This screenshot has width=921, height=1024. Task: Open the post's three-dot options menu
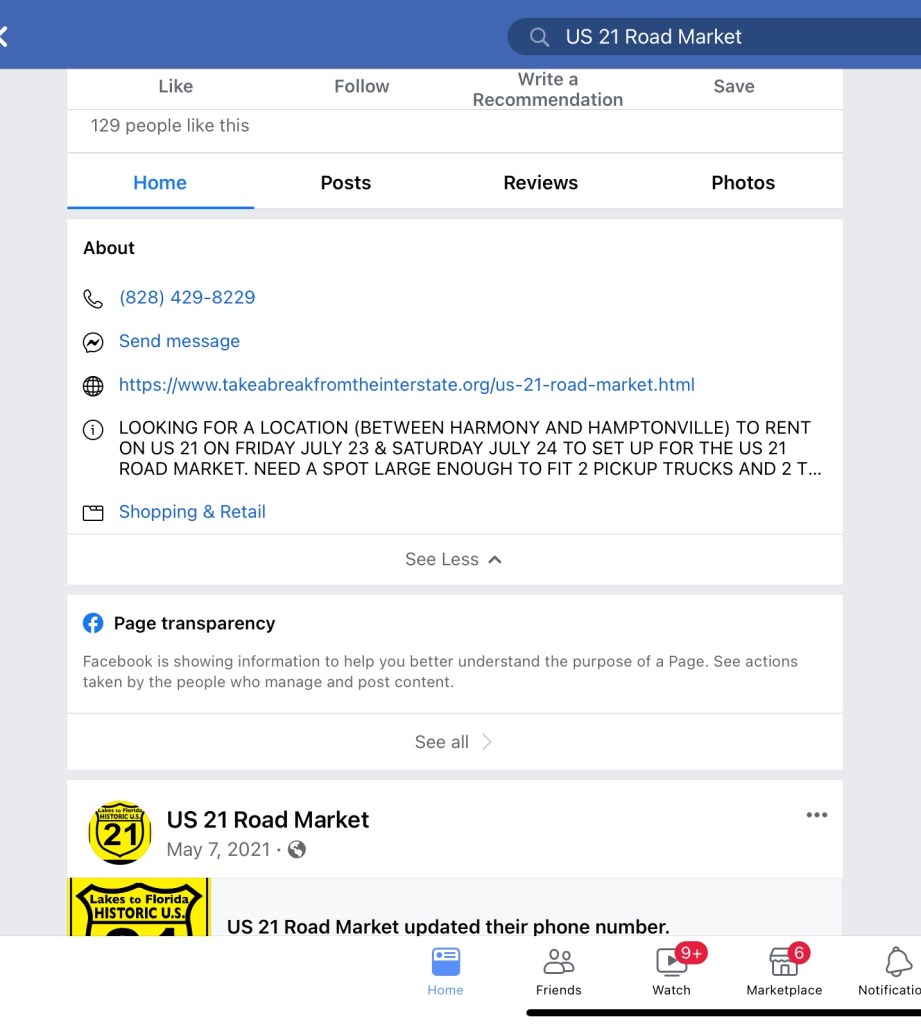pos(816,815)
